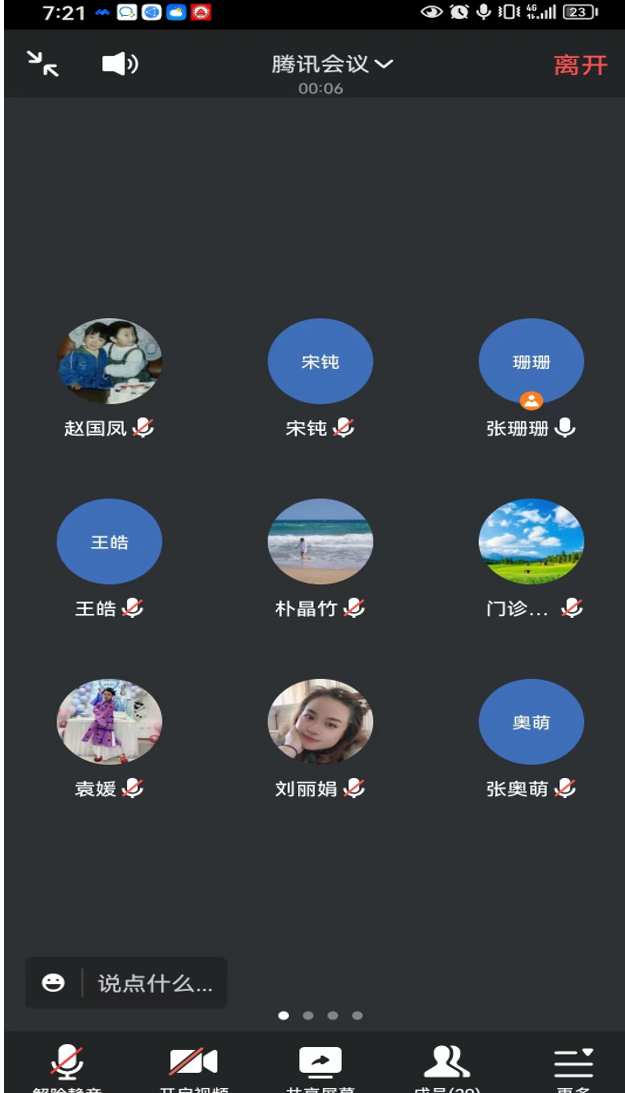The width and height of the screenshot is (625, 1093).
Task: Select participant 赵国凤's tile
Action: [109, 361]
